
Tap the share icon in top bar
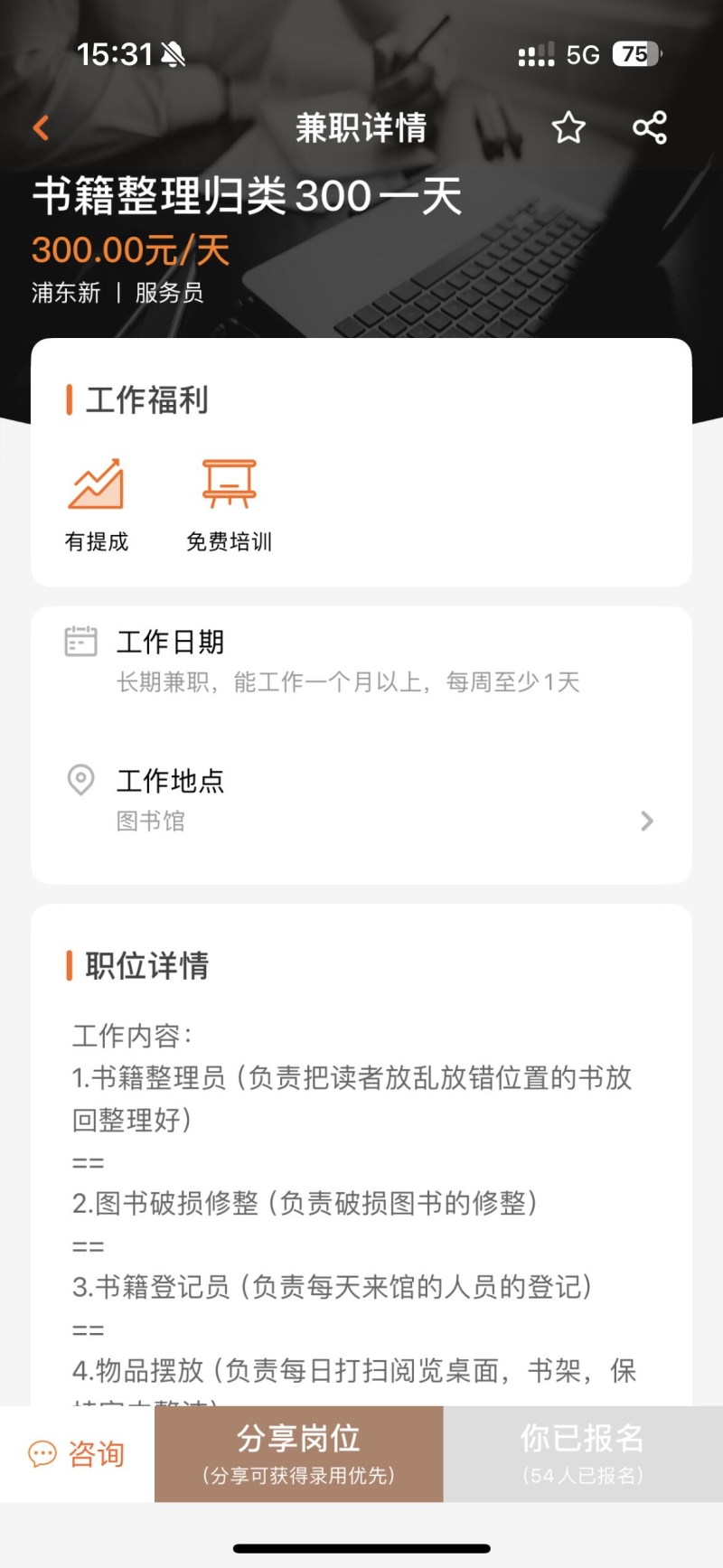click(650, 127)
